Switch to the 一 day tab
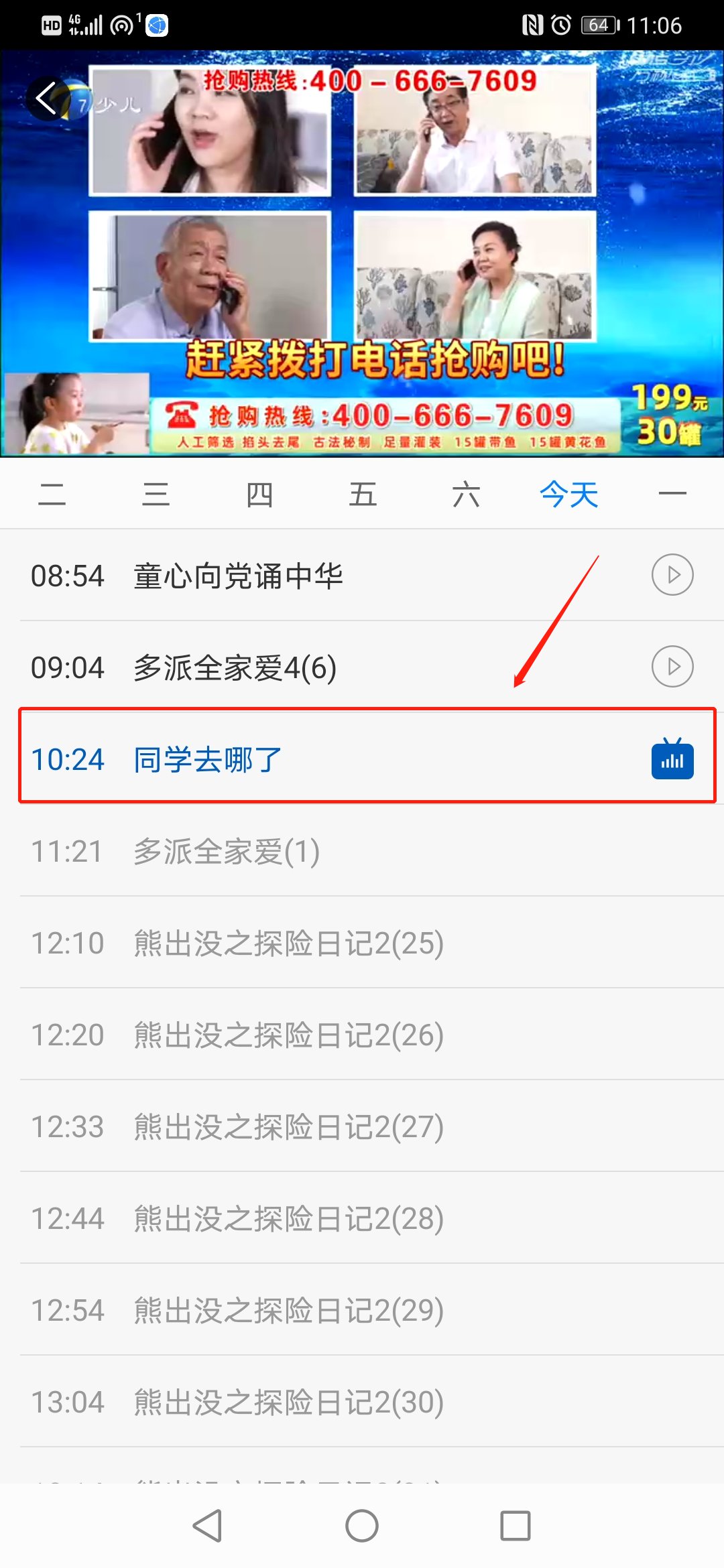 (x=672, y=495)
